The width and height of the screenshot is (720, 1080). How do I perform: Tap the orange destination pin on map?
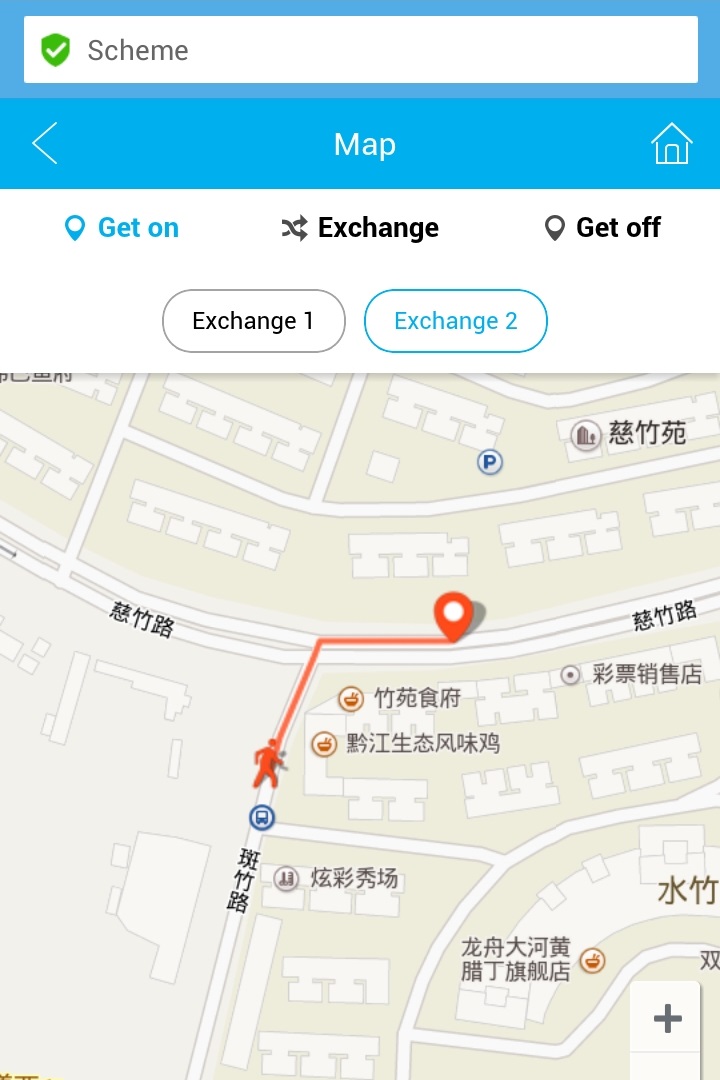coord(453,615)
